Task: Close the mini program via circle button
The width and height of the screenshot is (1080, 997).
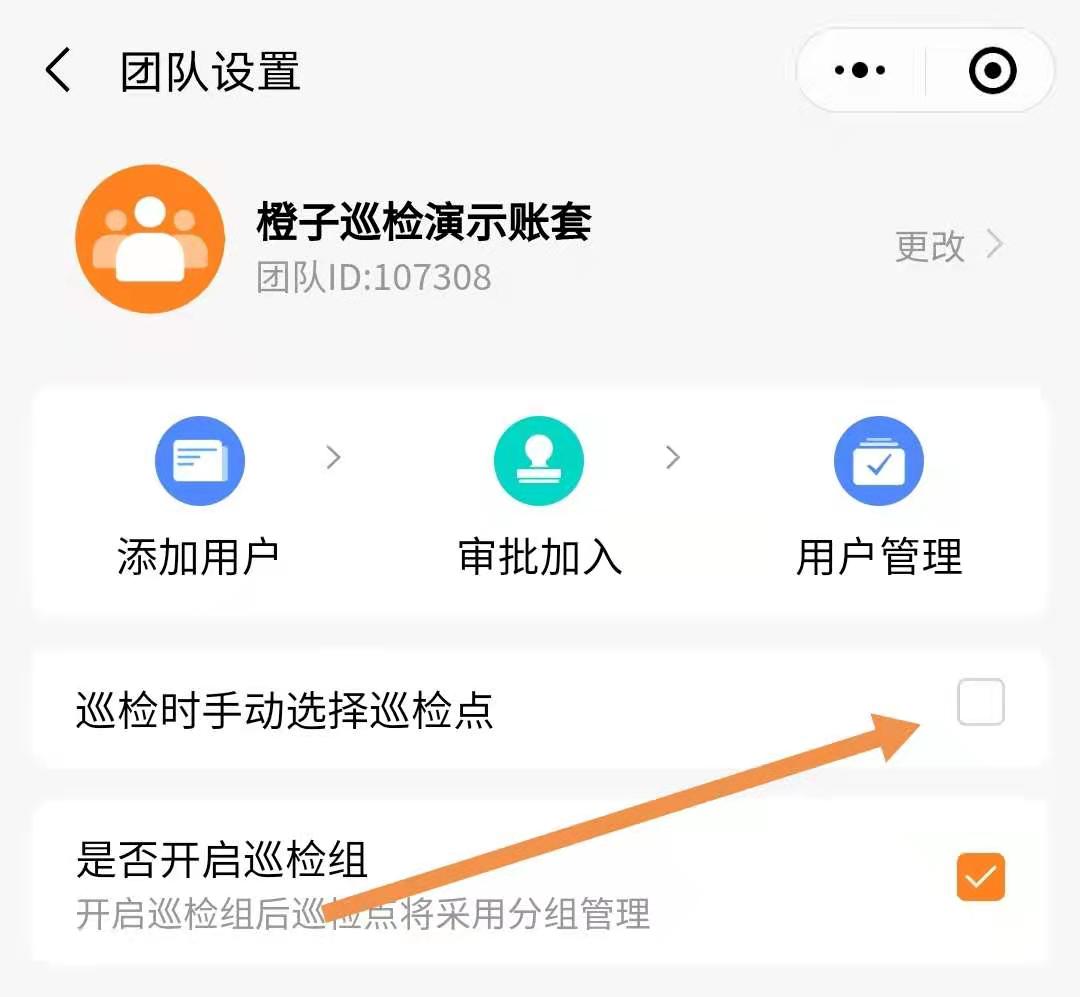Action: pyautogui.click(x=992, y=70)
